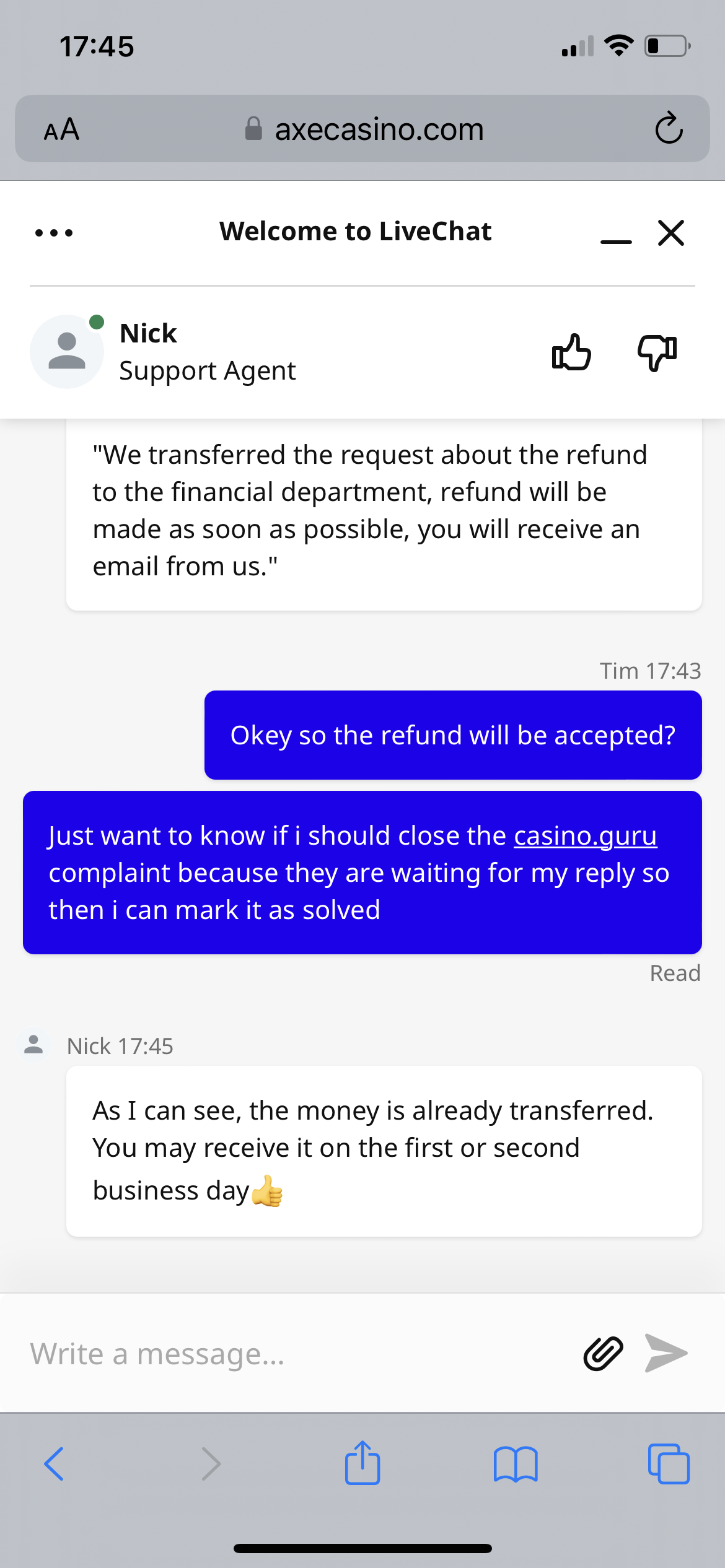Close the LiveChat window

[x=670, y=233]
